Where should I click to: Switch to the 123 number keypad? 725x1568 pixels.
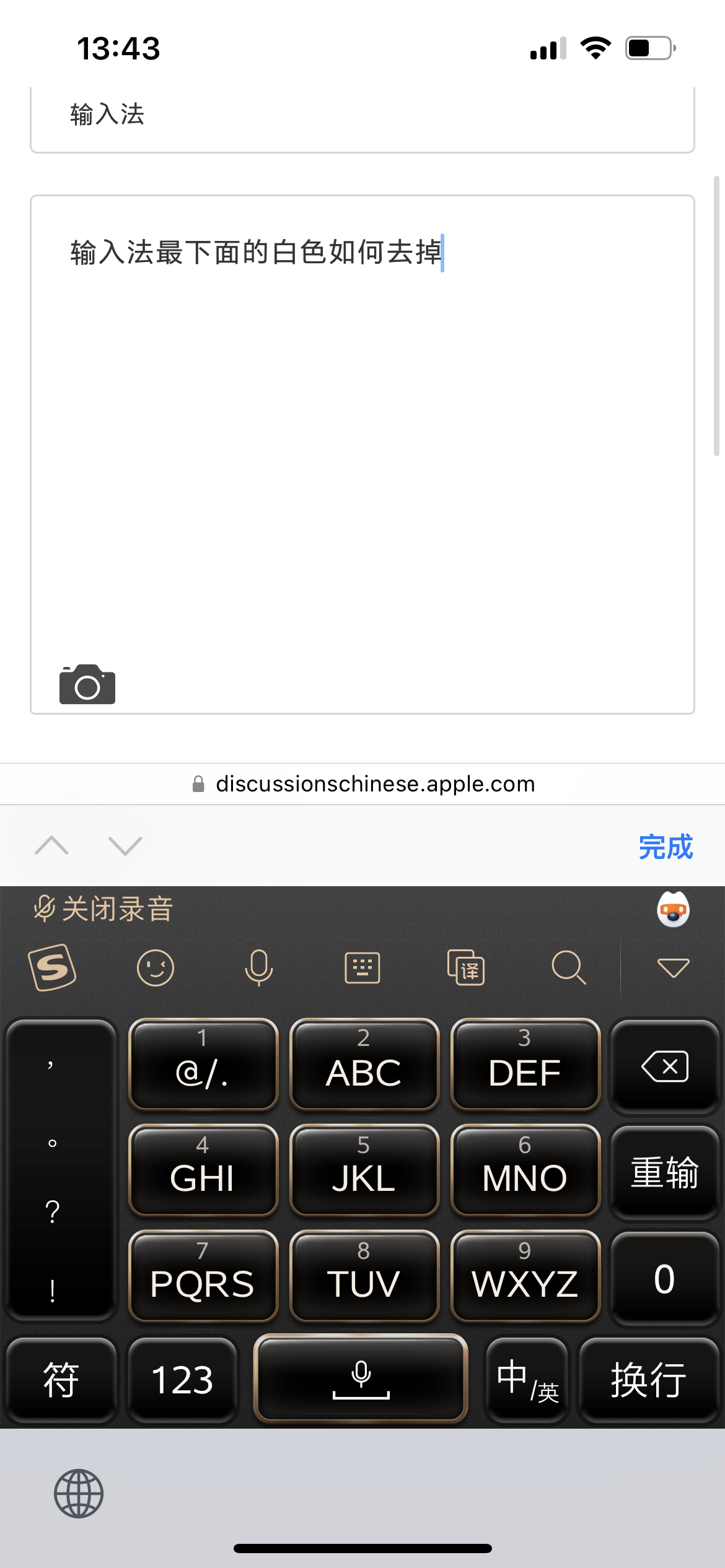pos(182,1380)
